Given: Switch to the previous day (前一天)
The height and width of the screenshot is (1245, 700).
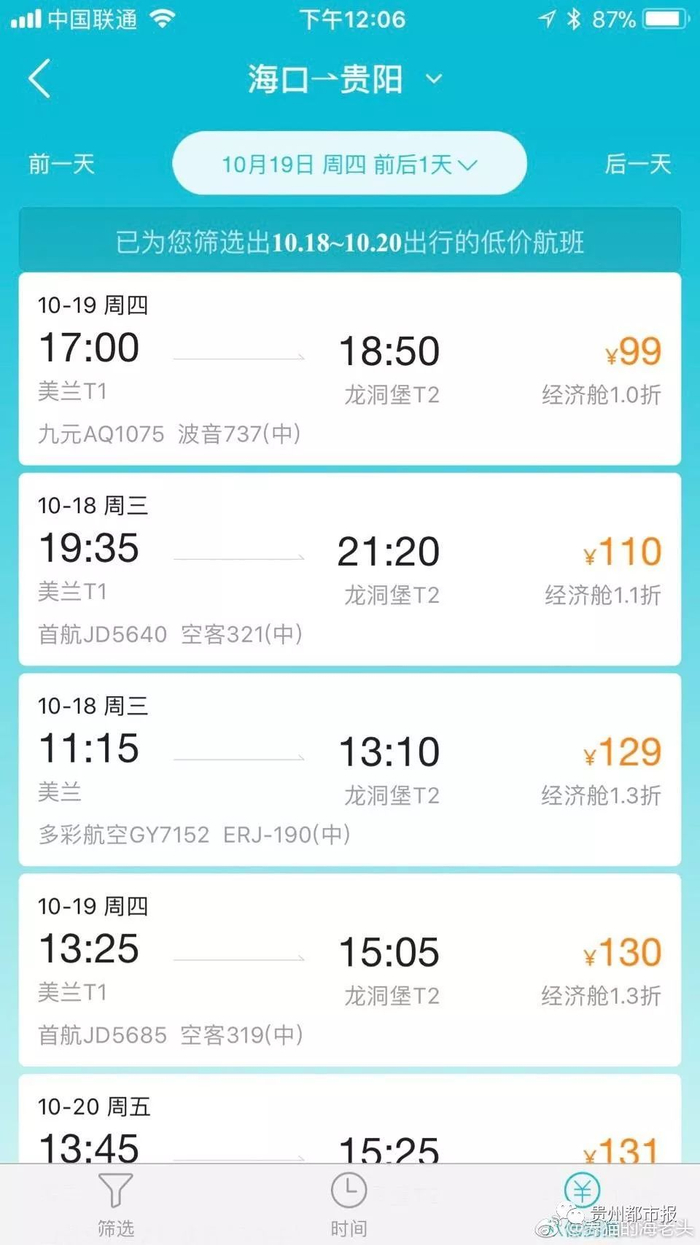Looking at the screenshot, I should 62,164.
